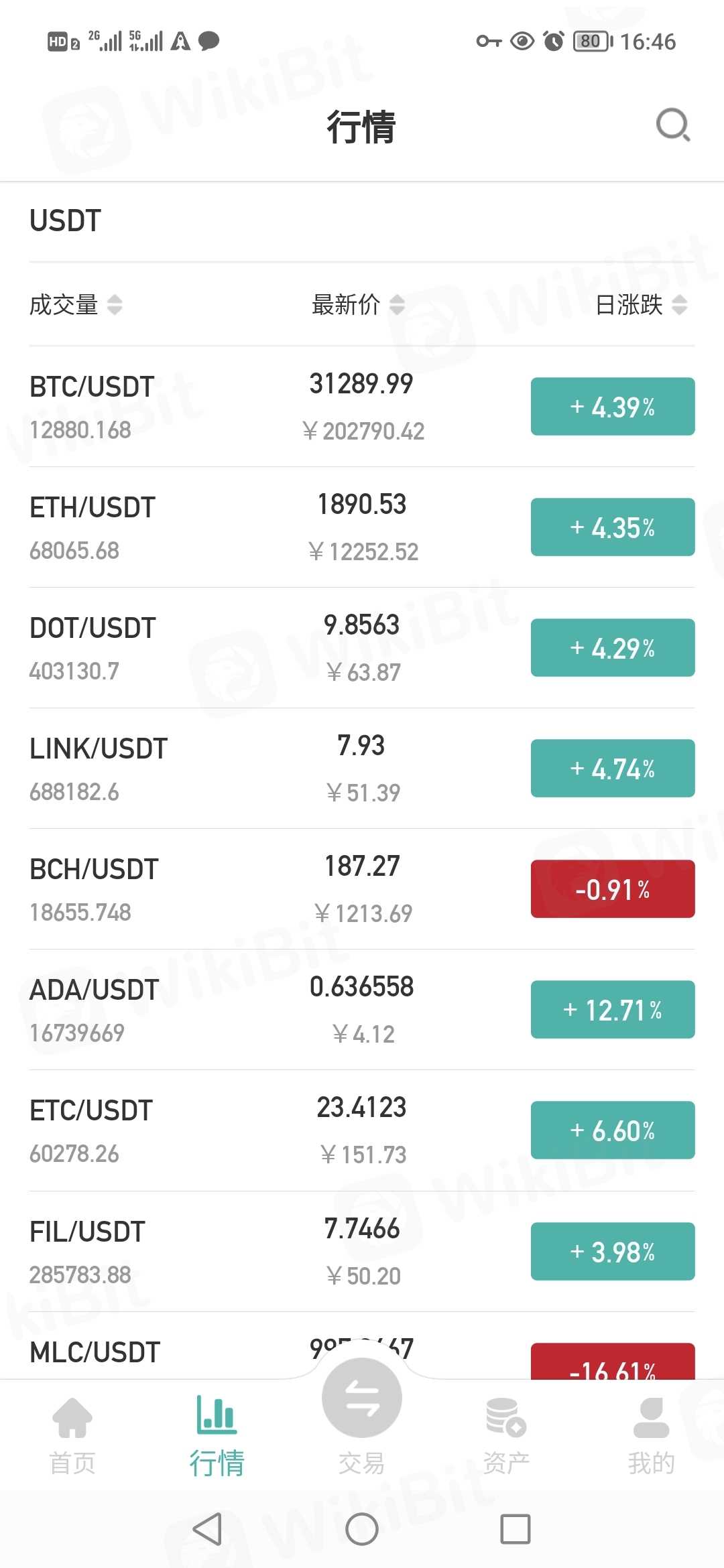Select the ETC/USDT pair
Viewport: 724px width, 1568px height.
pos(362,1130)
